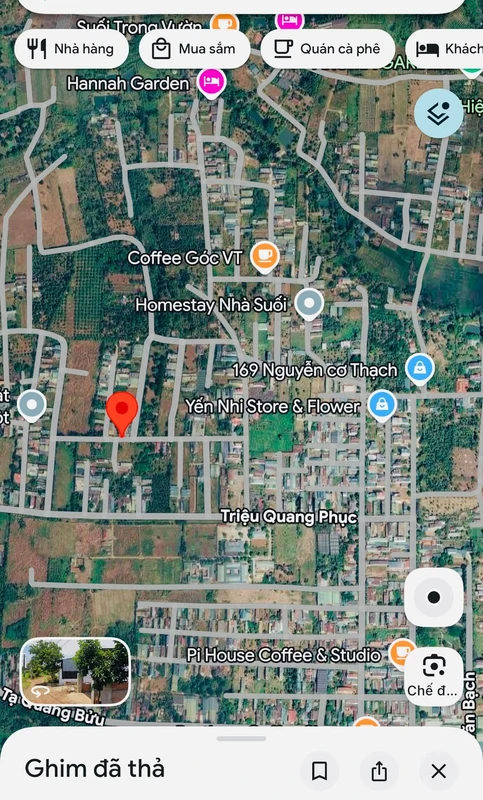Save the dropped pin with bookmark icon
The image size is (483, 800).
pyautogui.click(x=320, y=771)
